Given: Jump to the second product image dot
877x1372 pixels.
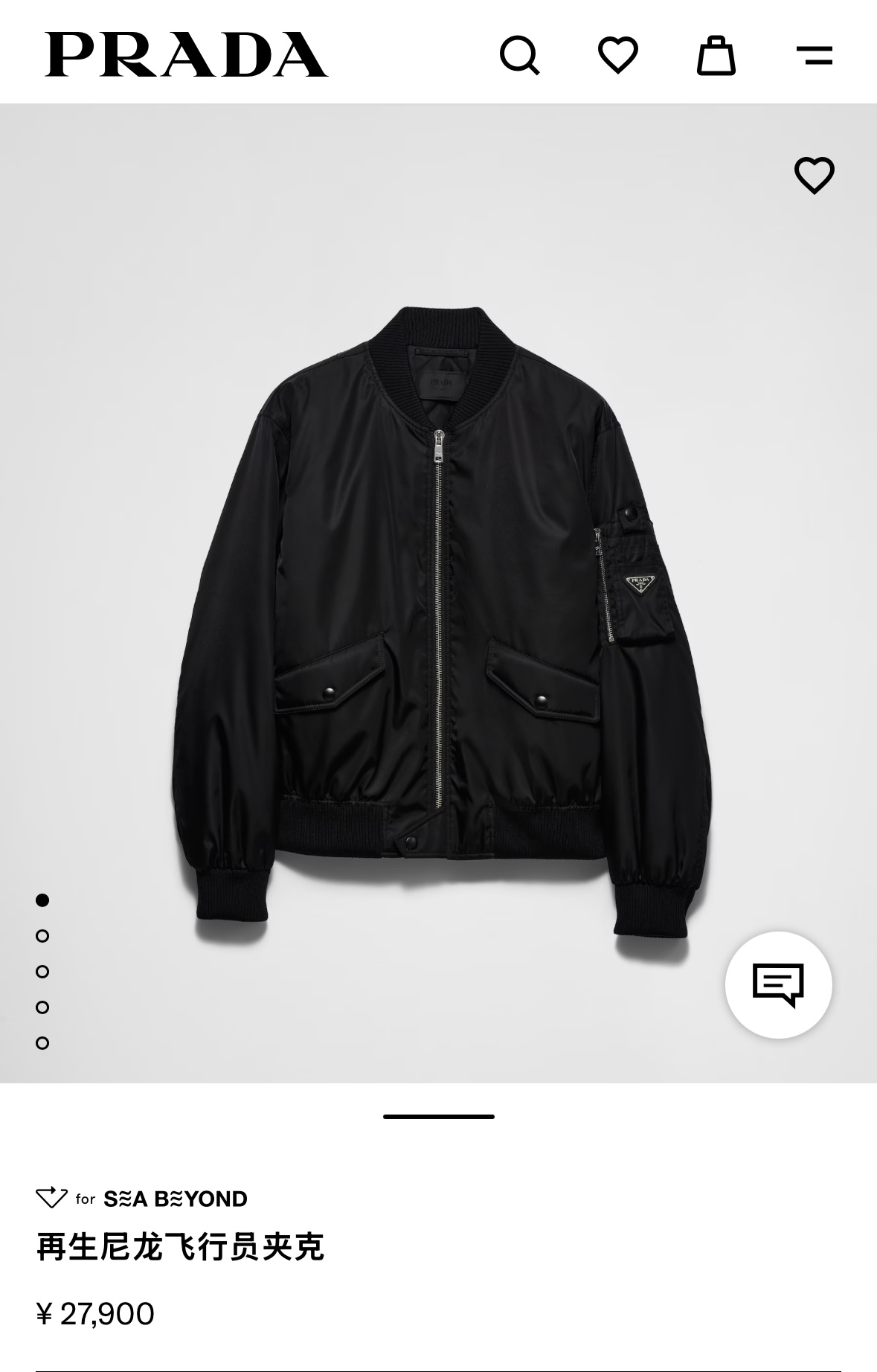Looking at the screenshot, I should click(42, 936).
